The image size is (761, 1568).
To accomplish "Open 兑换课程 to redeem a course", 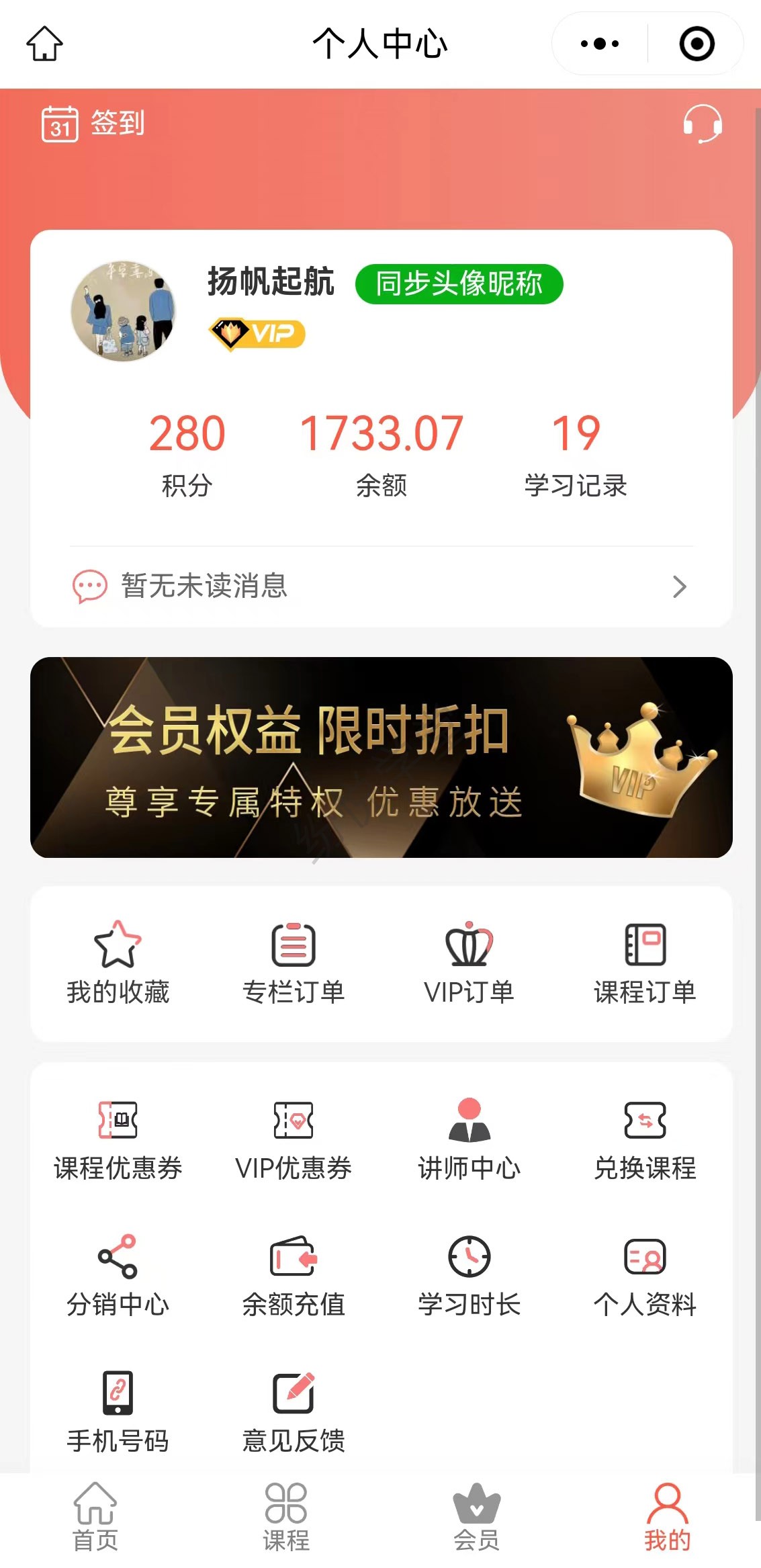I will point(645,1139).
